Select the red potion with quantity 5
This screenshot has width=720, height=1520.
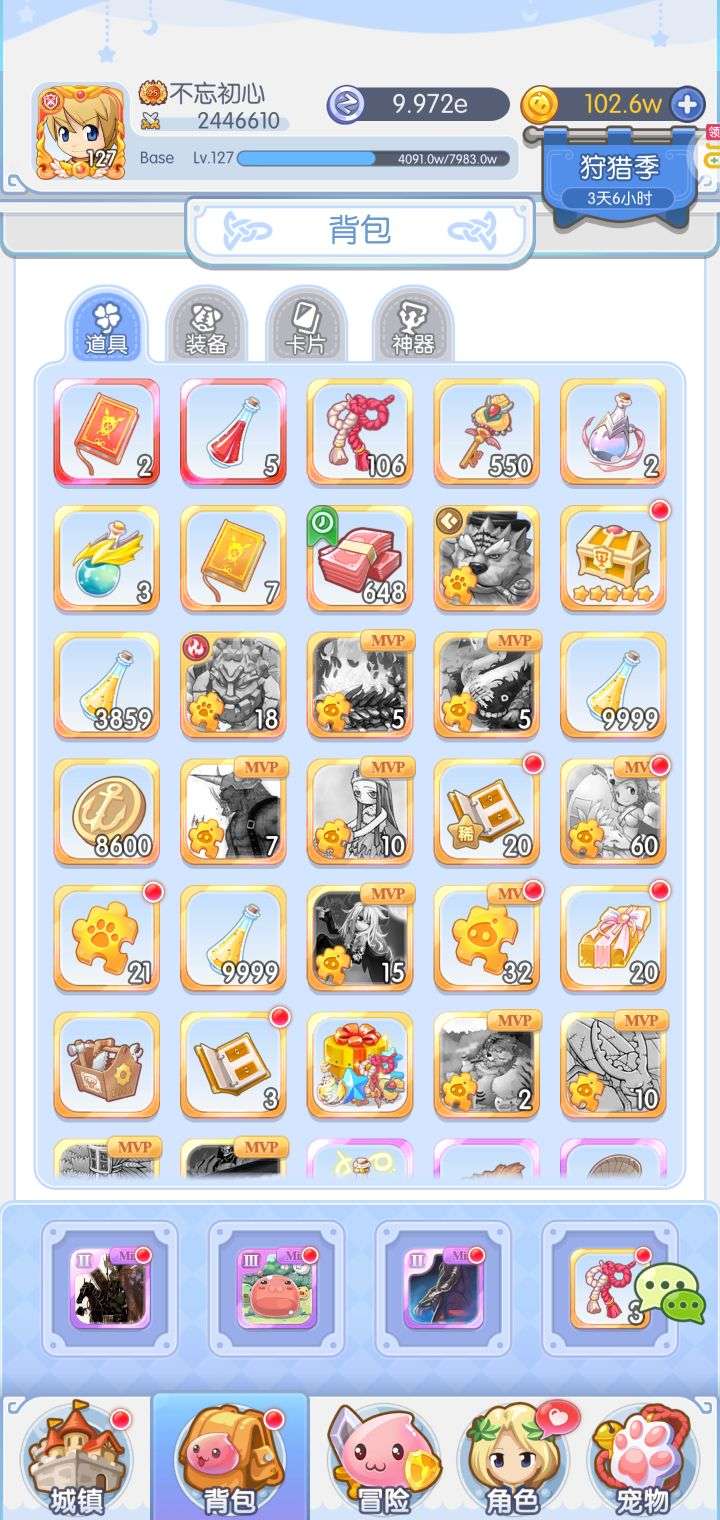pyautogui.click(x=233, y=432)
